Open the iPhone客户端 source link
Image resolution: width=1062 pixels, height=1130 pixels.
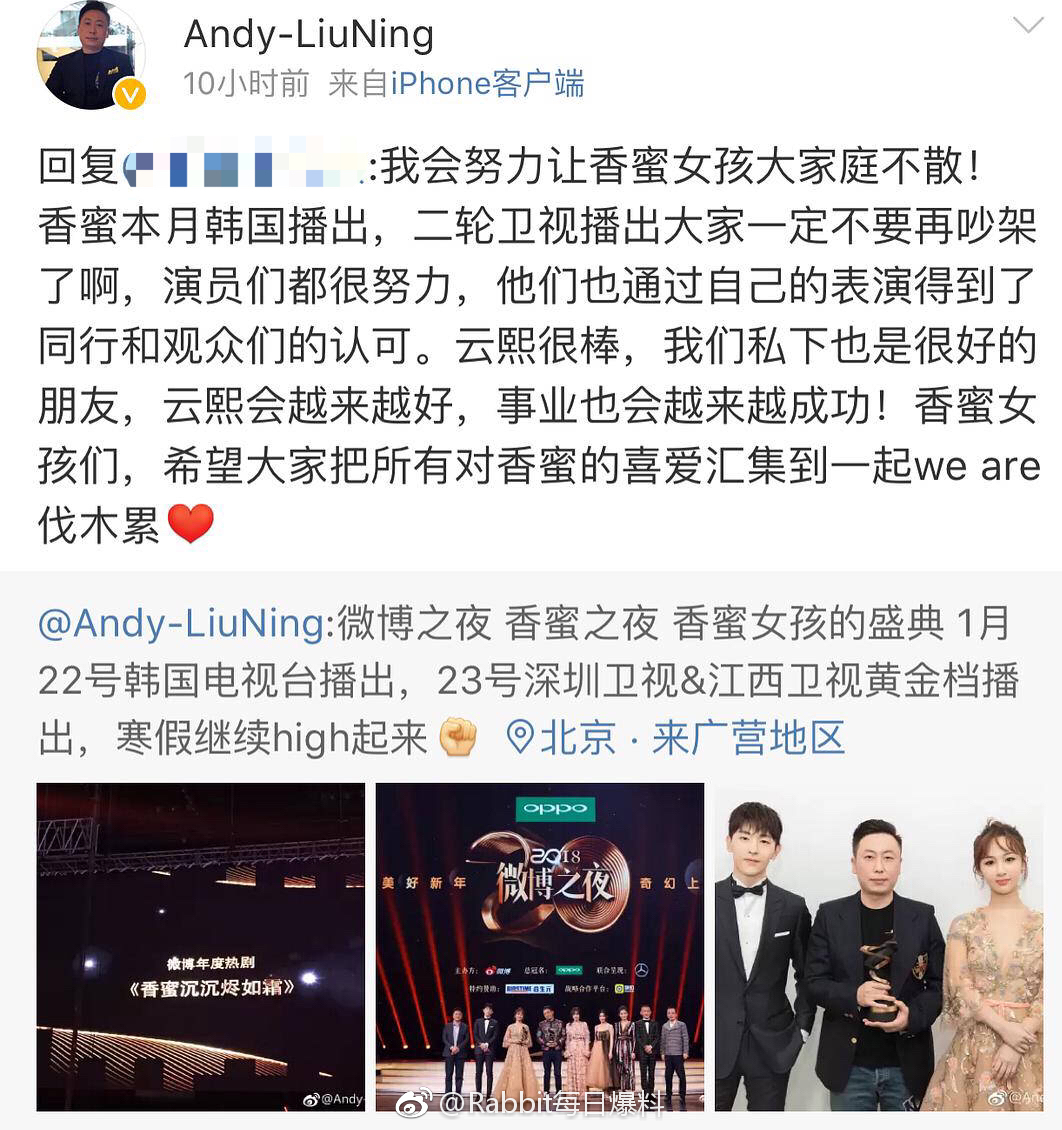pyautogui.click(x=486, y=83)
